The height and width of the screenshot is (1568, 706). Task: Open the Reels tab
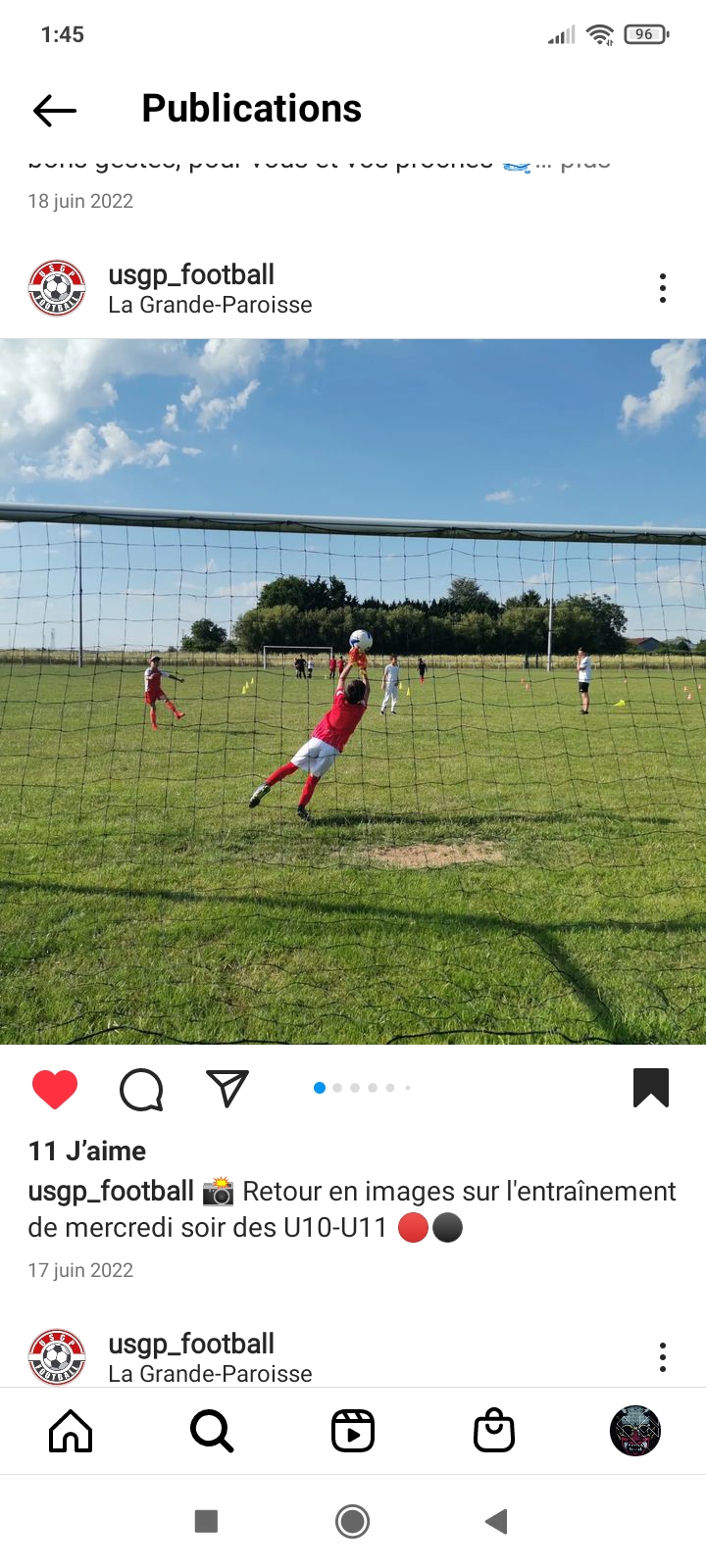point(353,1432)
